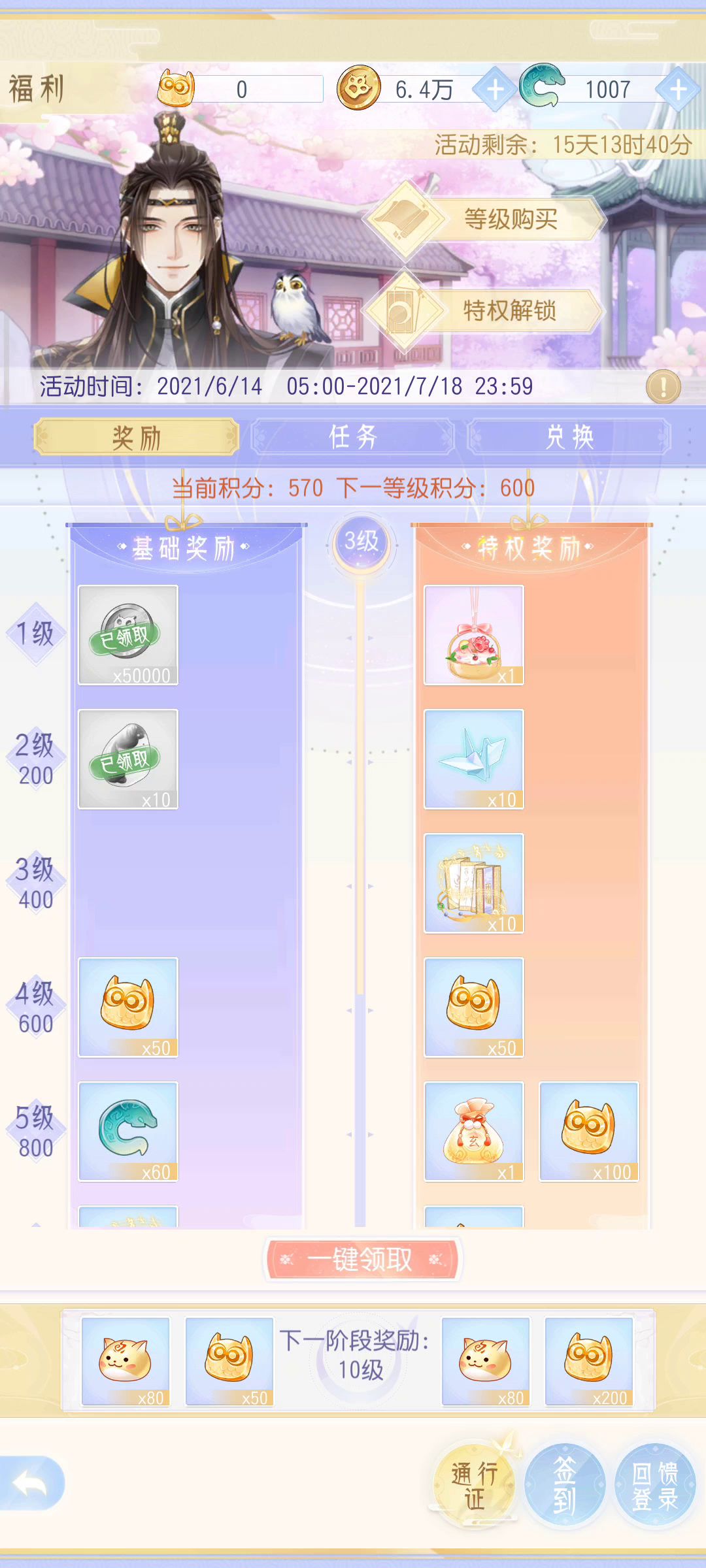Show activity info via the exclamation icon
The image size is (706, 1568).
click(663, 387)
